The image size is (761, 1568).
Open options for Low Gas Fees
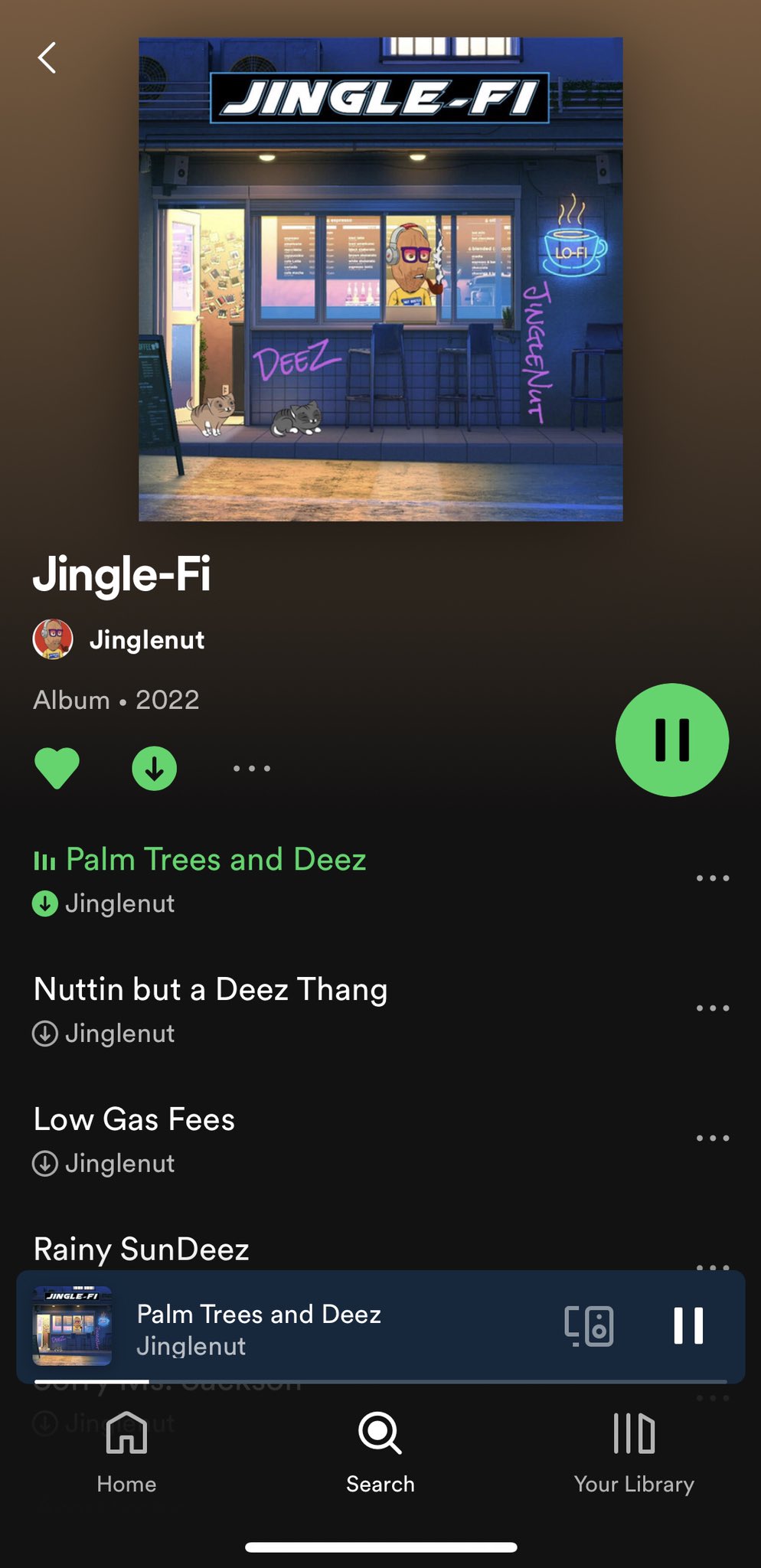[x=712, y=1138]
